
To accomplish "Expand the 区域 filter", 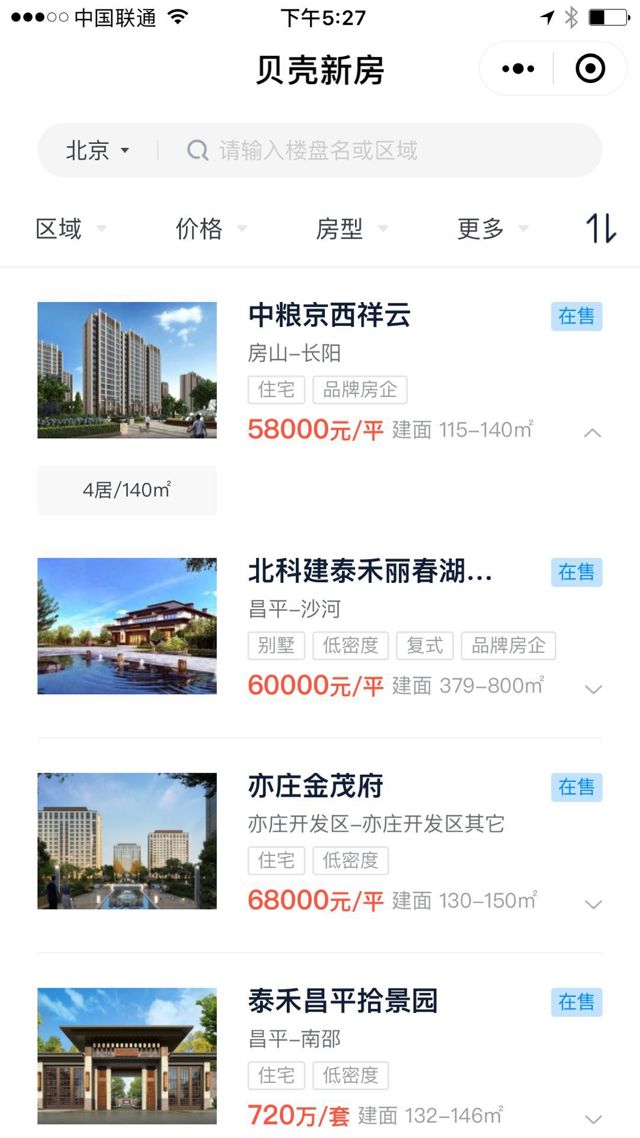I will point(70,229).
